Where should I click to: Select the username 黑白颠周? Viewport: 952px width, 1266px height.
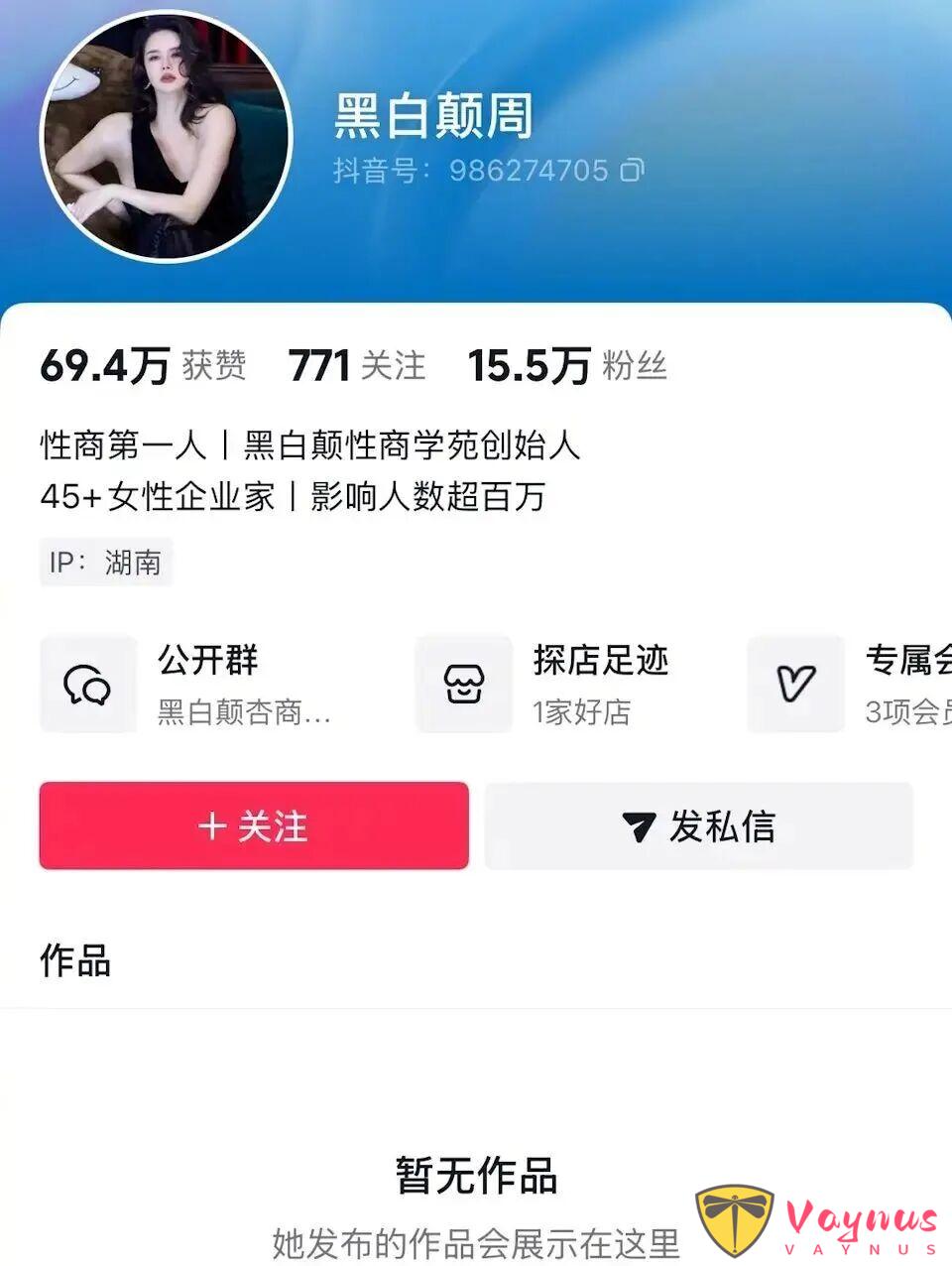(431, 117)
